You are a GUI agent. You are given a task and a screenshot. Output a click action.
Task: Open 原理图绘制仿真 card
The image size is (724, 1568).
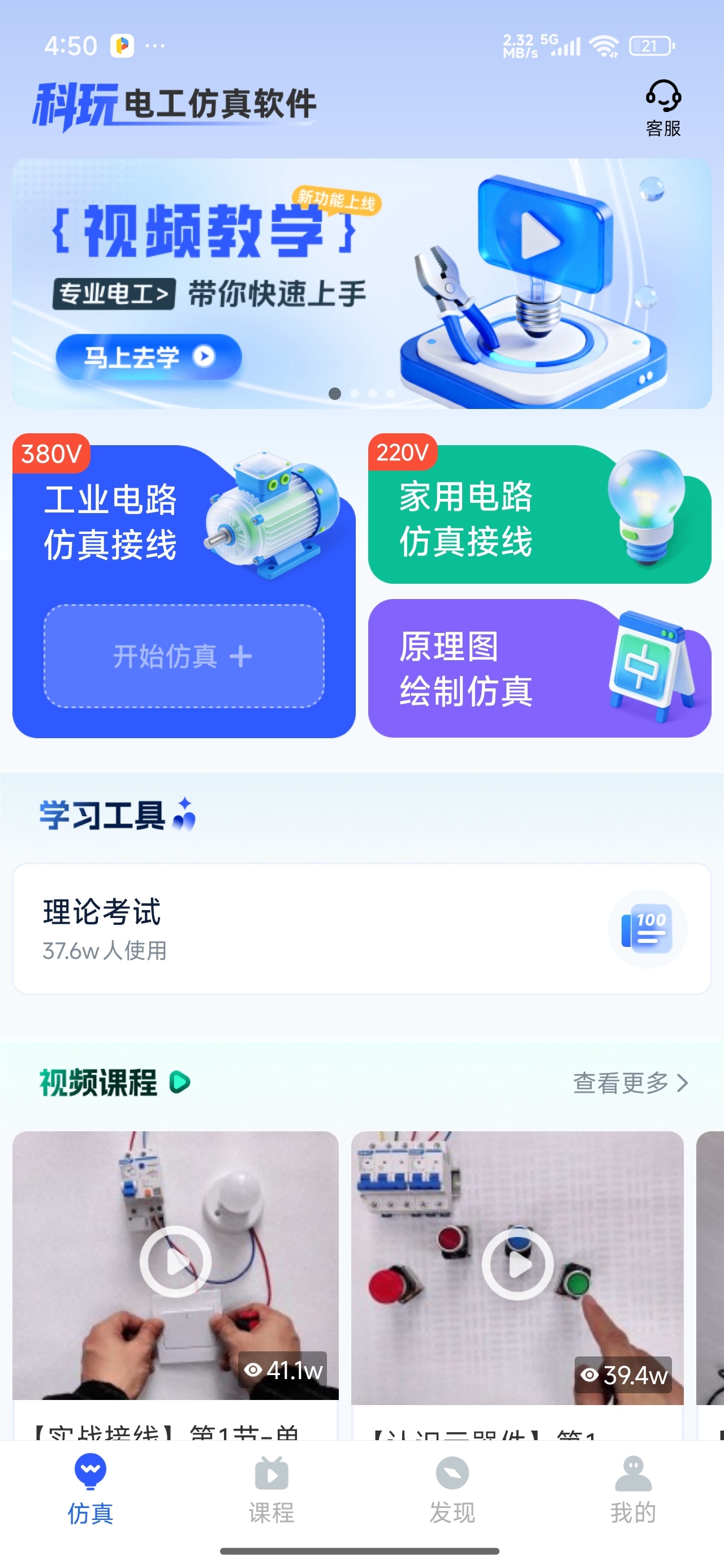point(540,669)
